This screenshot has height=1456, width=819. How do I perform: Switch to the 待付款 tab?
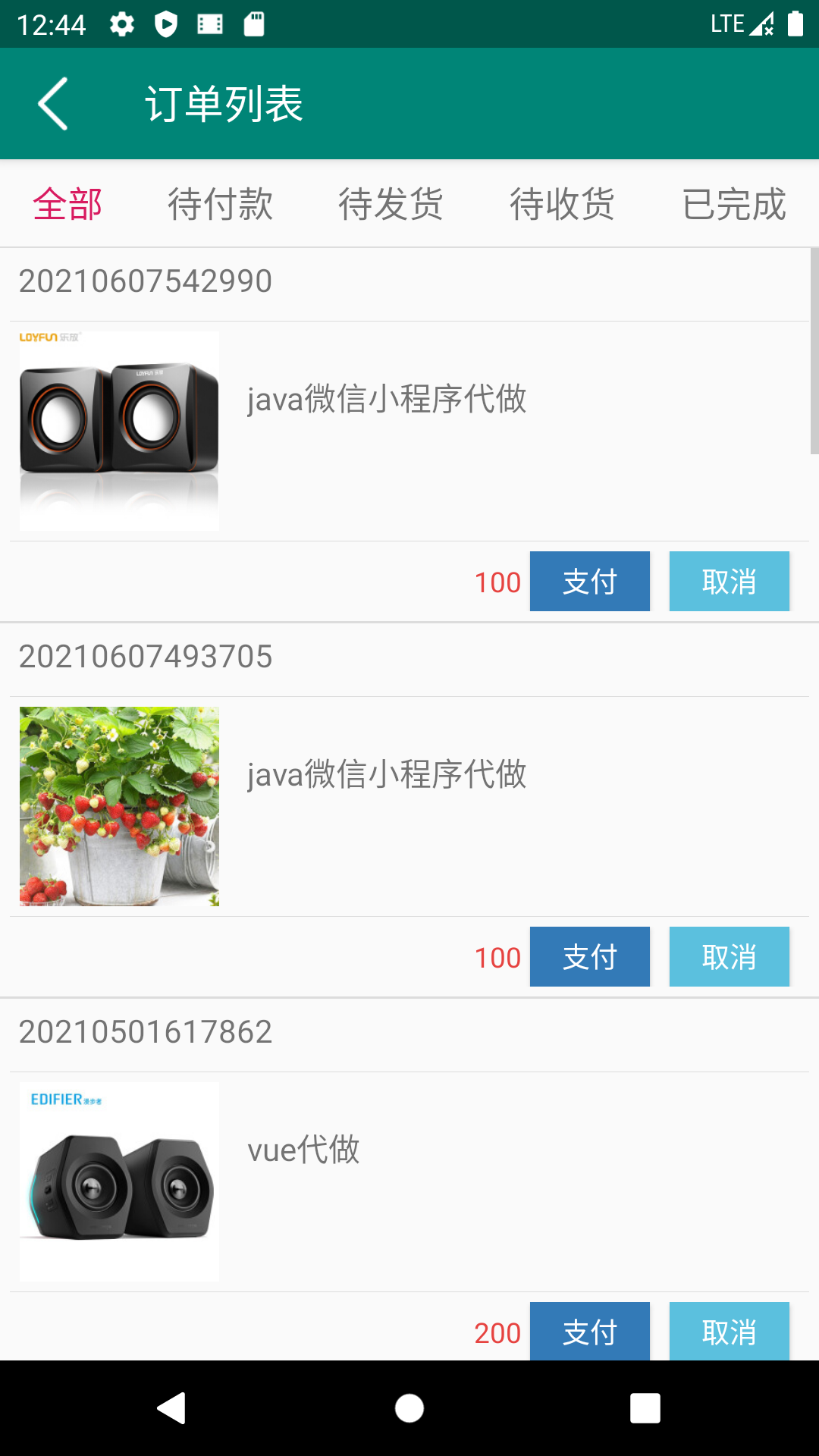pos(220,205)
